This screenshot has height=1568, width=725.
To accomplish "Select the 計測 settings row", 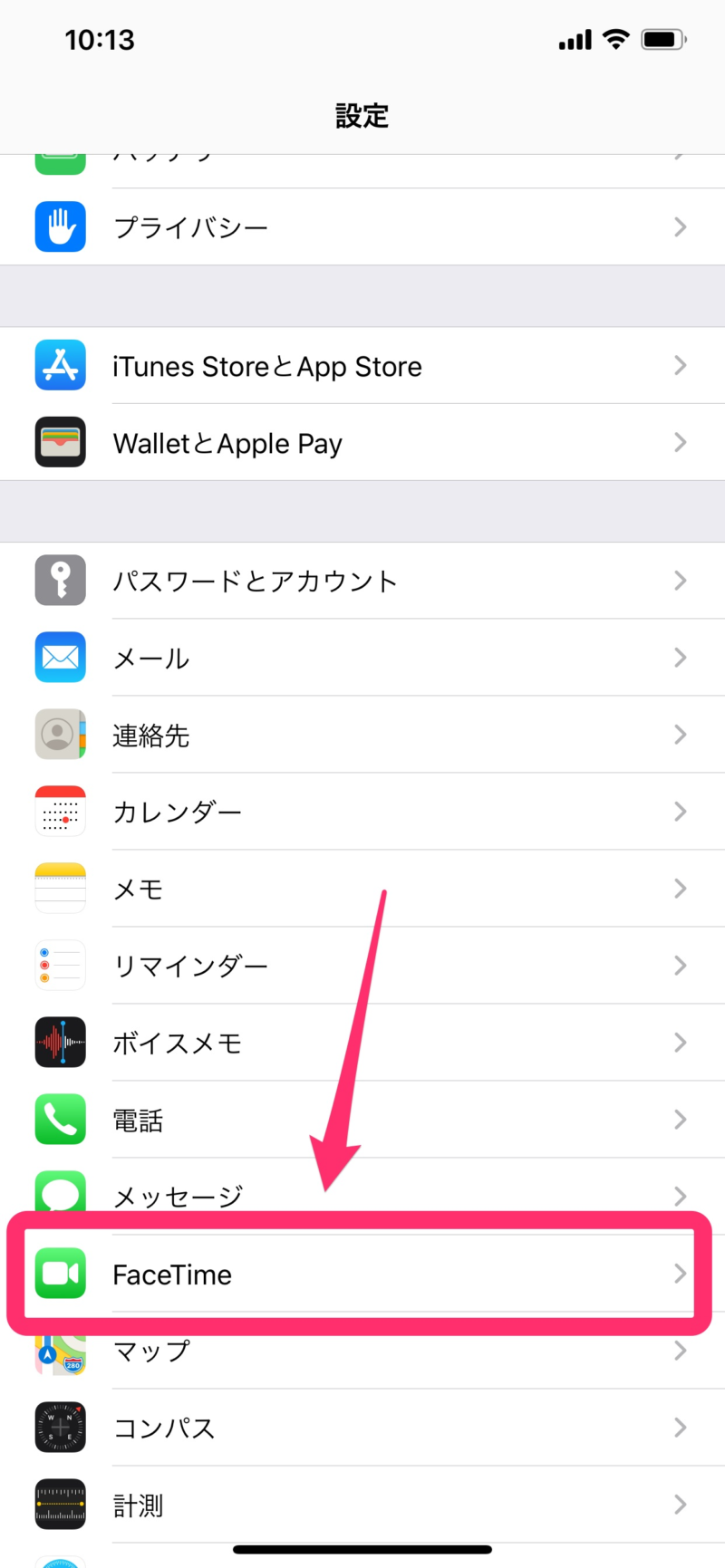I will point(362,1505).
